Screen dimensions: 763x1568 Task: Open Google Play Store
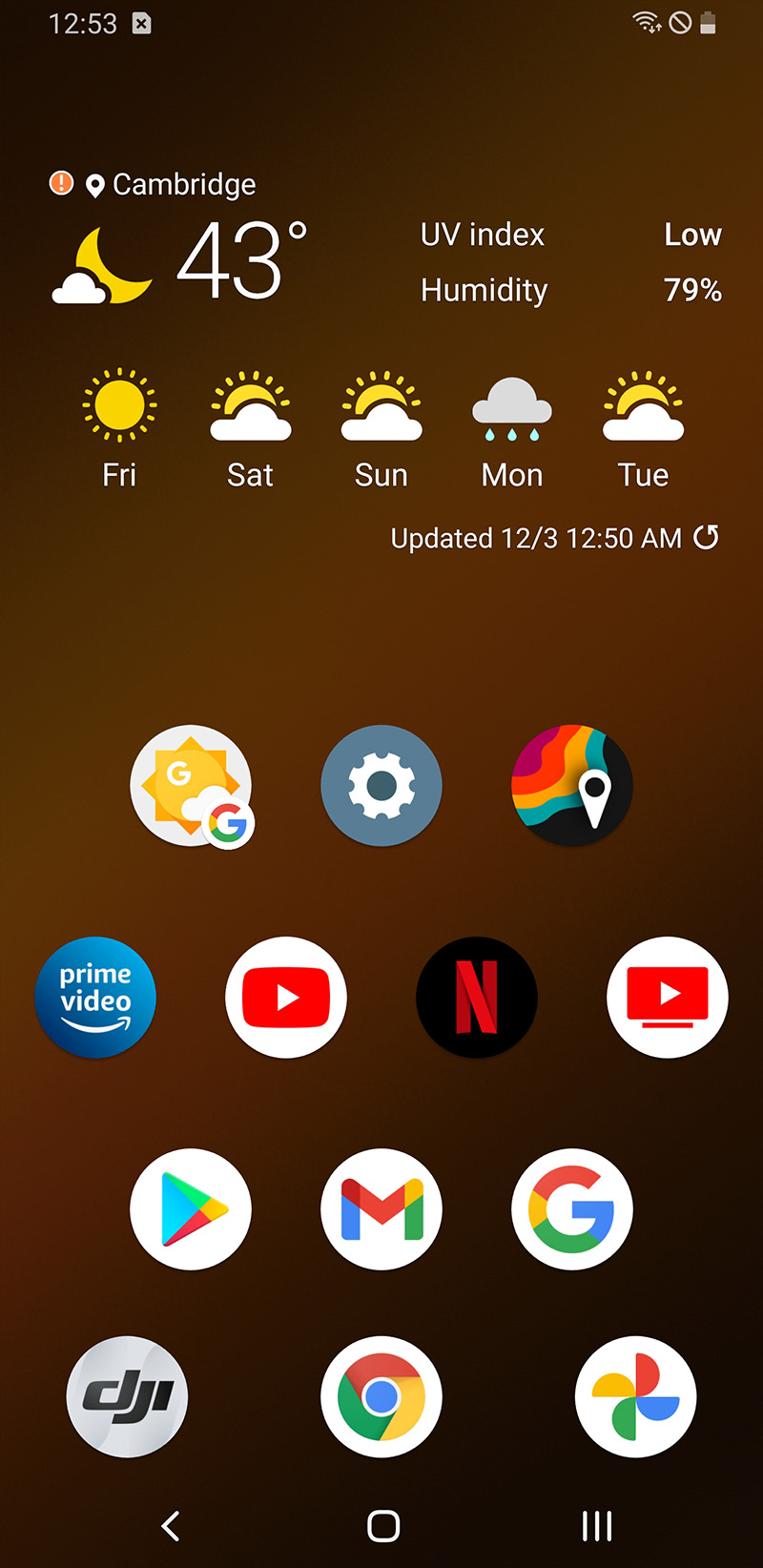191,1209
